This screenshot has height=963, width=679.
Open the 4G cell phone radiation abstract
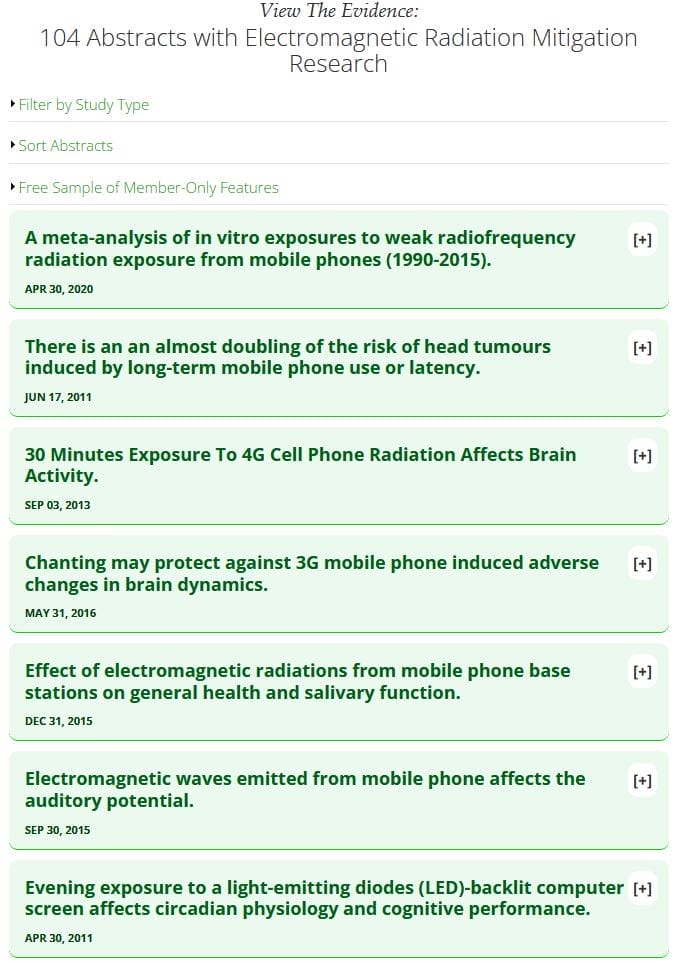[300, 465]
